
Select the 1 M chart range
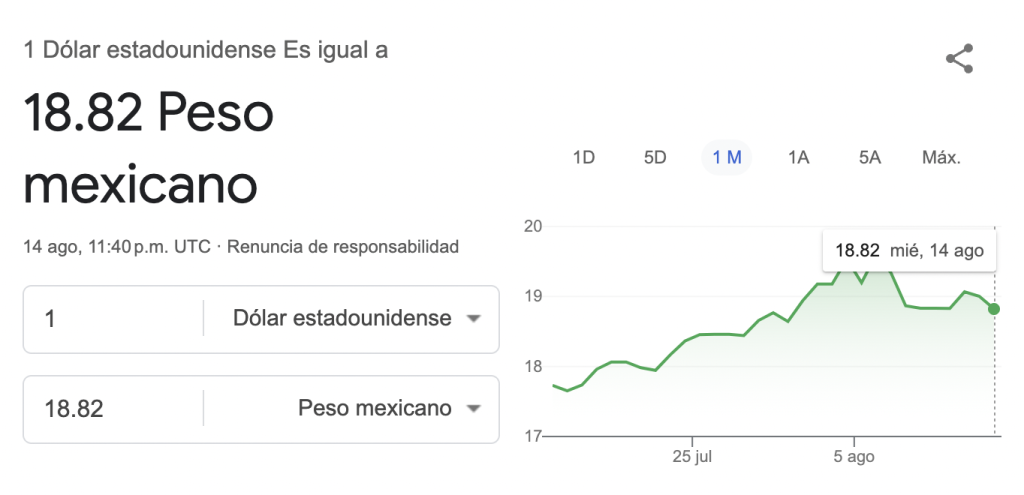click(727, 158)
